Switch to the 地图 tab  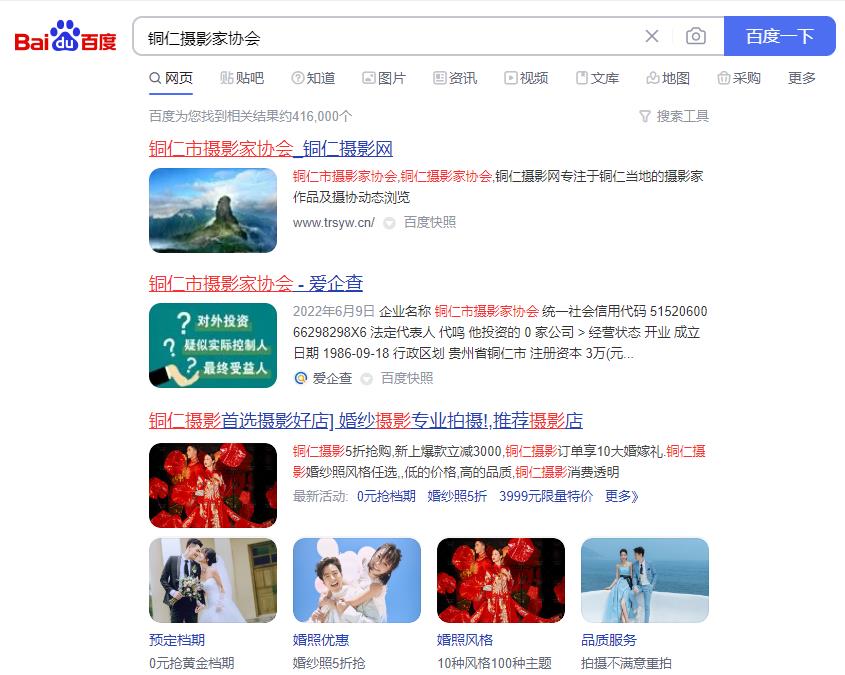pos(668,78)
